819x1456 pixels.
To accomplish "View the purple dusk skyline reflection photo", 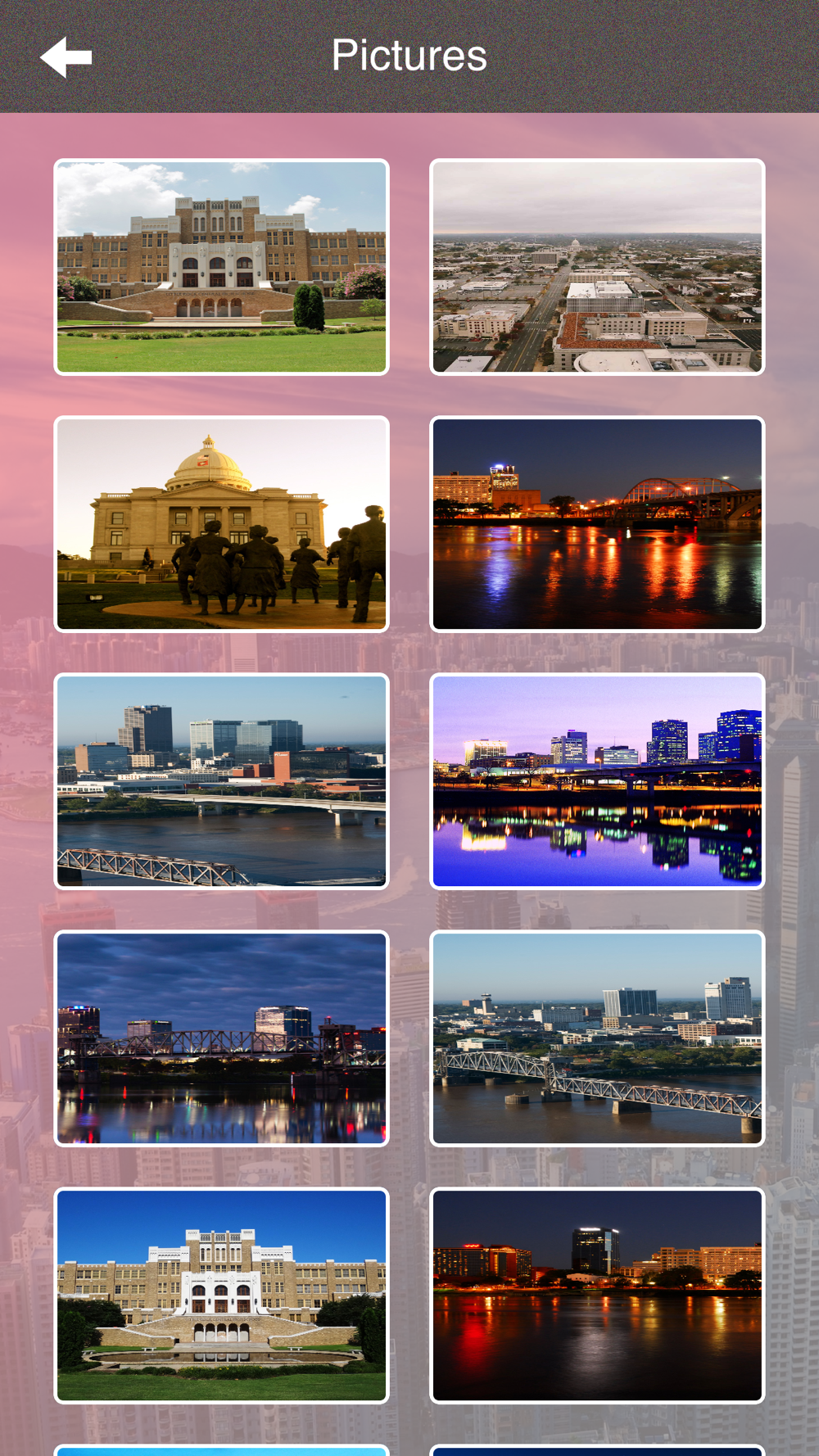I will click(x=597, y=781).
